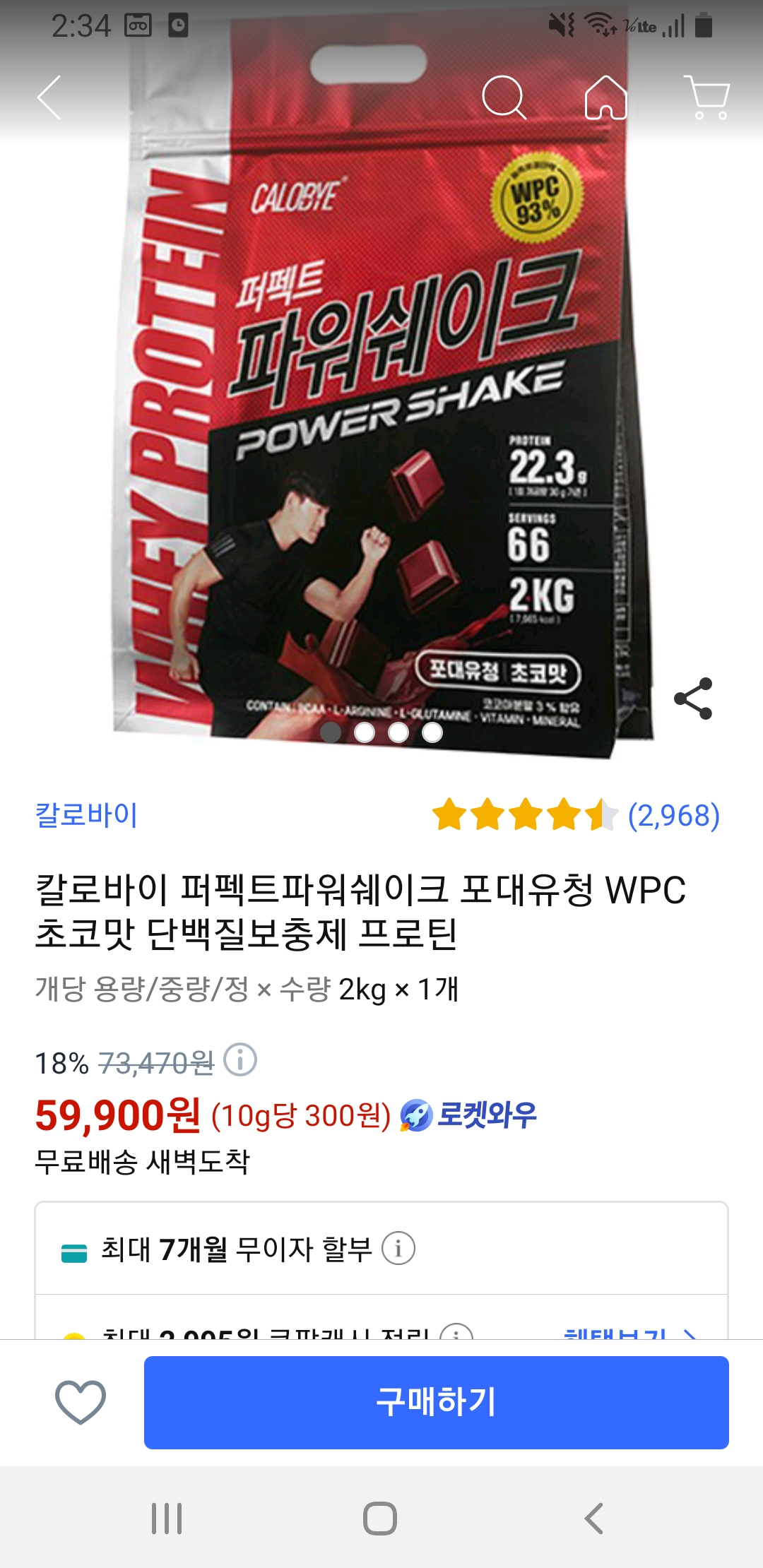View the 2,968 star reviews

(576, 815)
